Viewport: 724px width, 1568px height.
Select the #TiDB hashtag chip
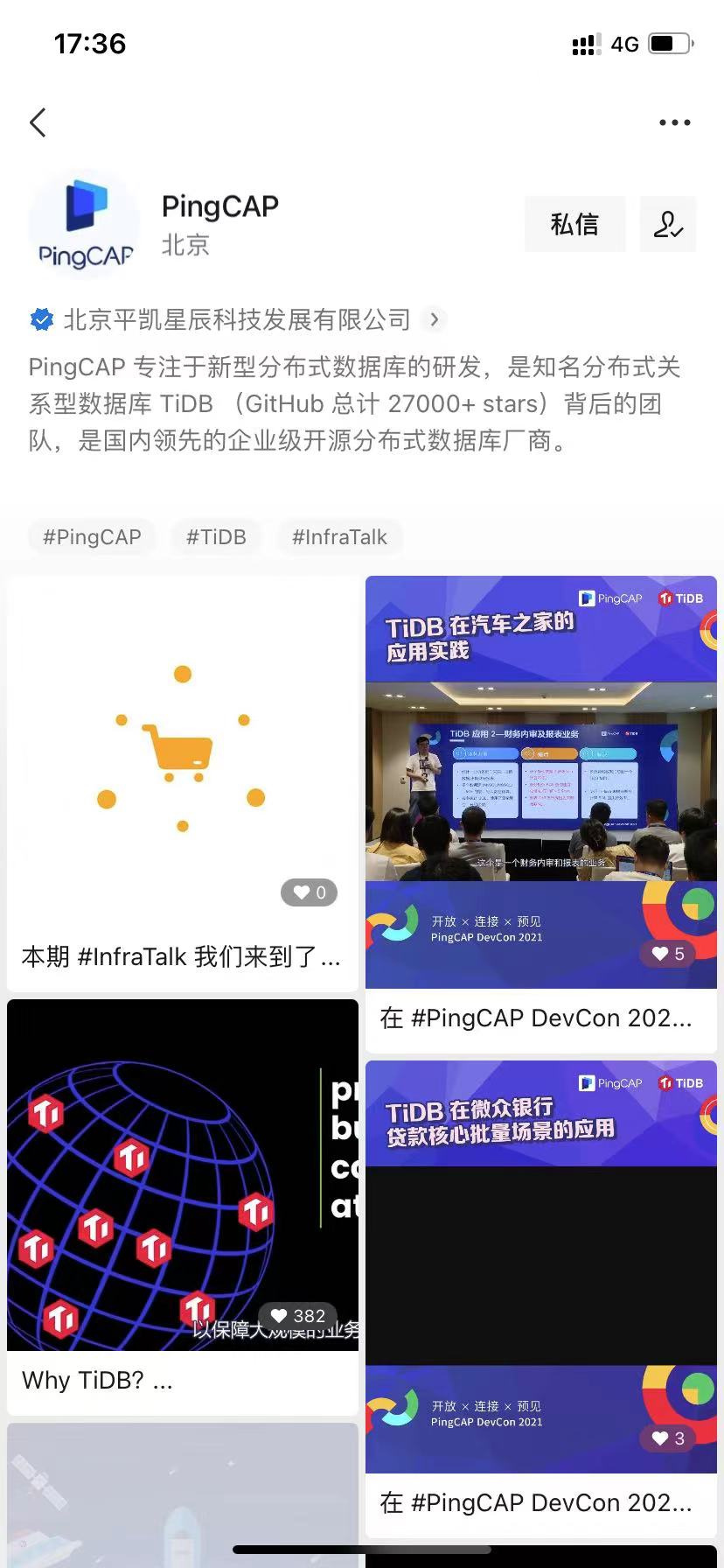pos(216,537)
